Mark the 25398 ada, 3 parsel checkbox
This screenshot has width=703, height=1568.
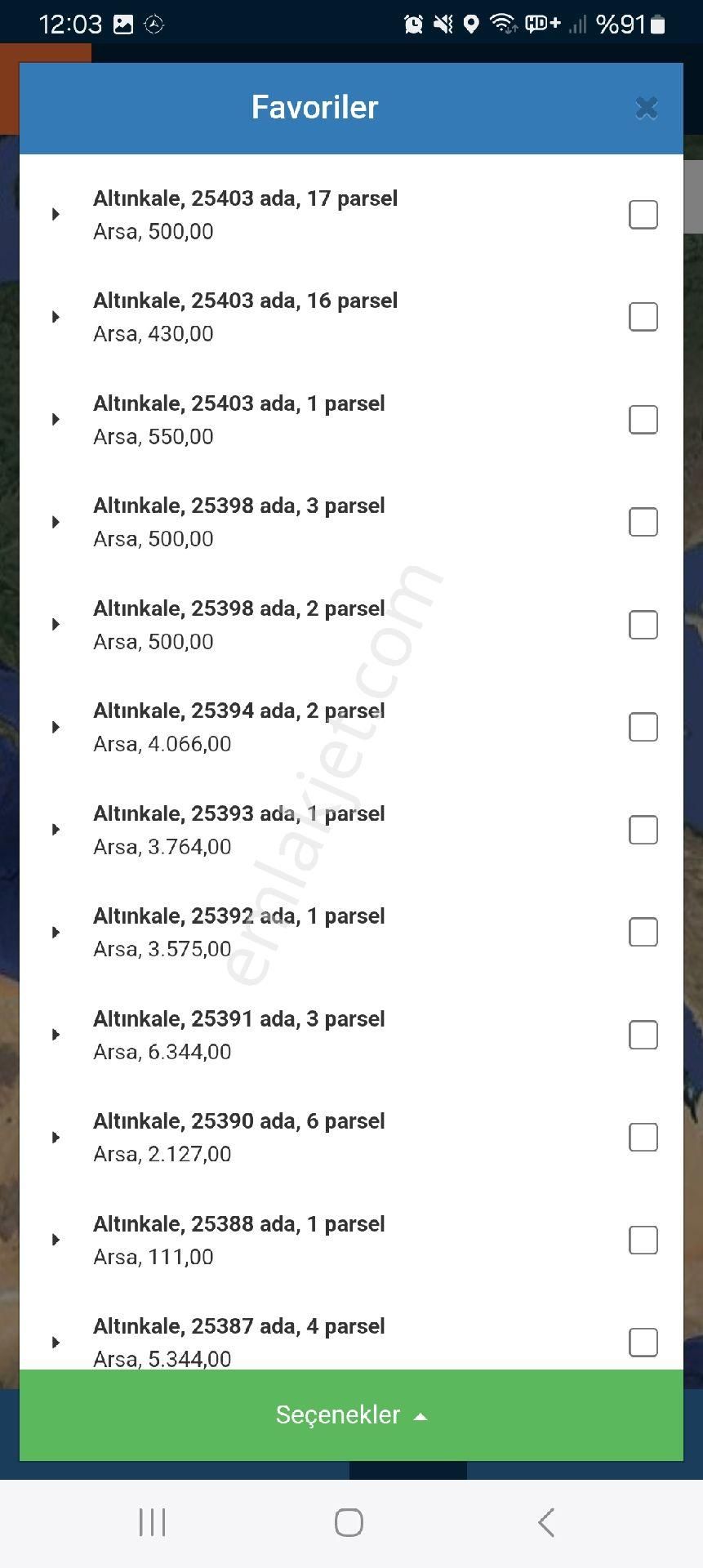coord(643,522)
